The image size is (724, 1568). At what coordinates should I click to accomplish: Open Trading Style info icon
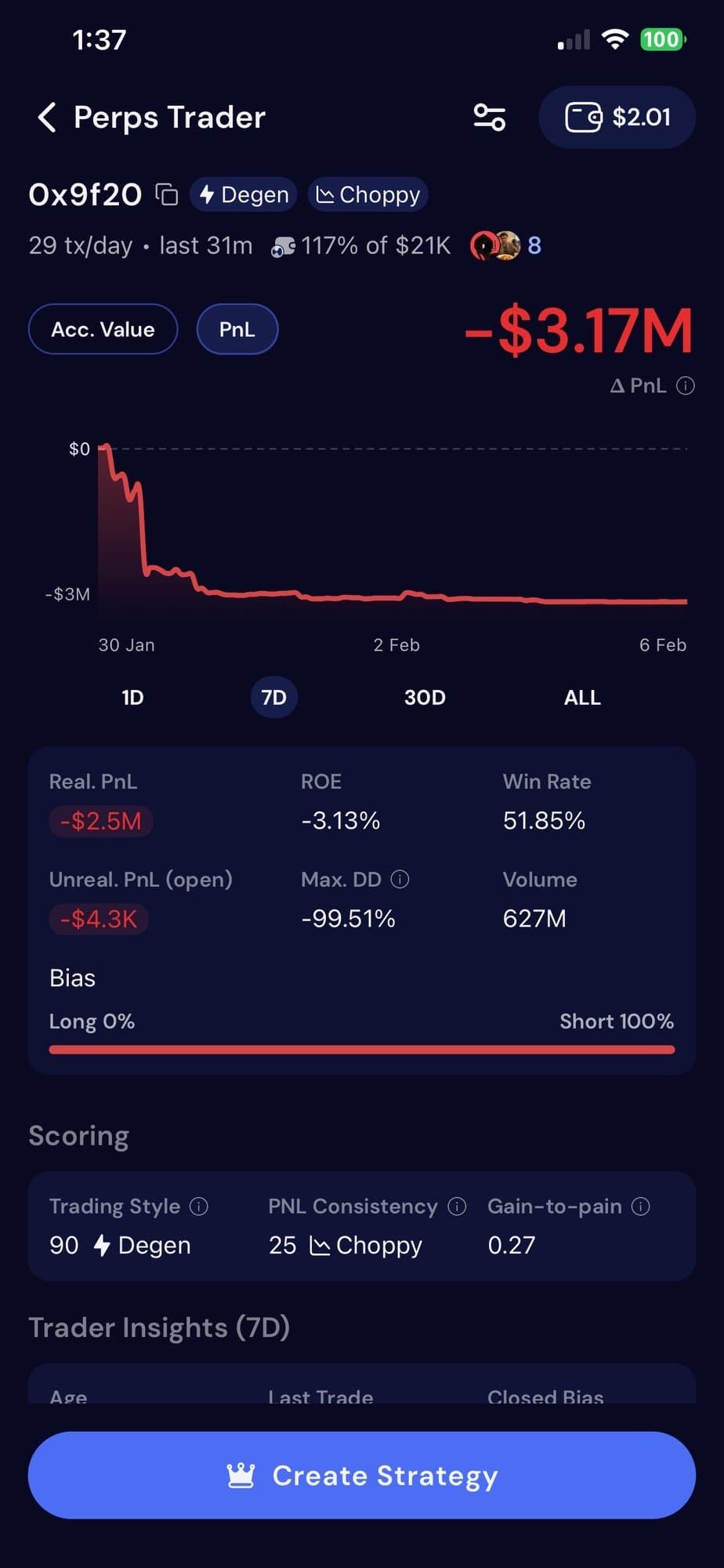tap(199, 1206)
